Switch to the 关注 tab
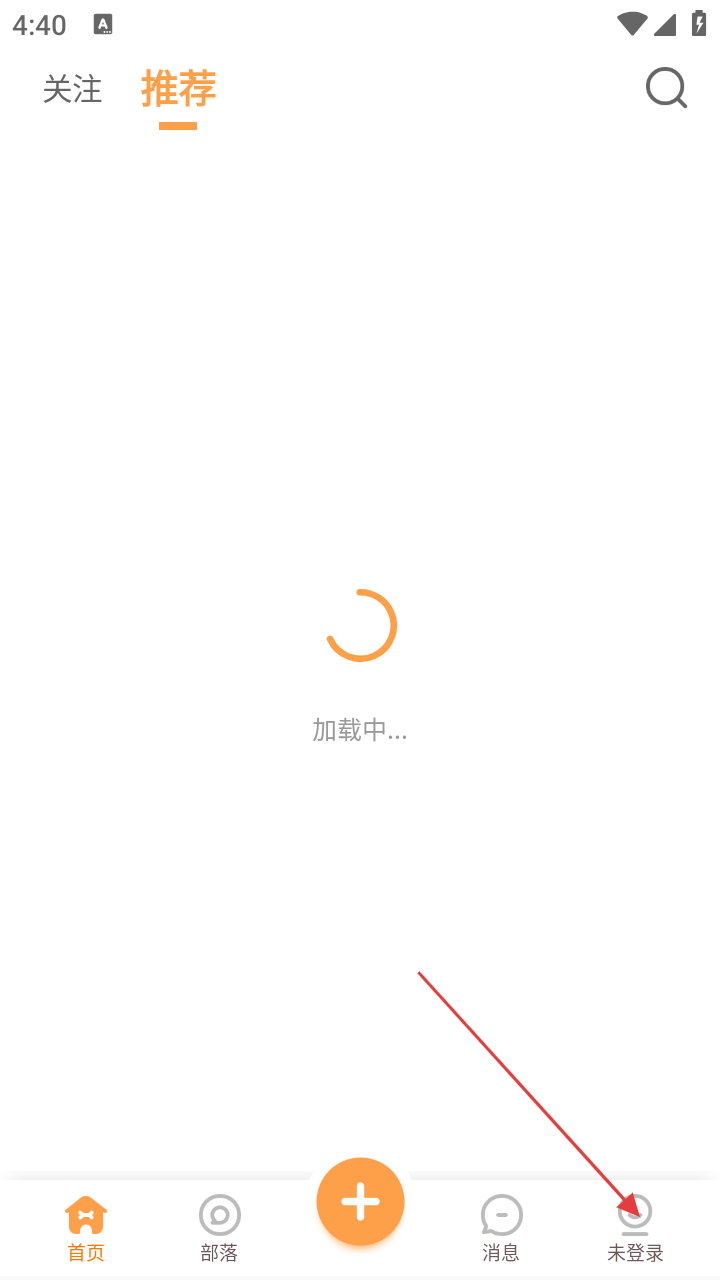This screenshot has width=720, height=1280. [72, 89]
